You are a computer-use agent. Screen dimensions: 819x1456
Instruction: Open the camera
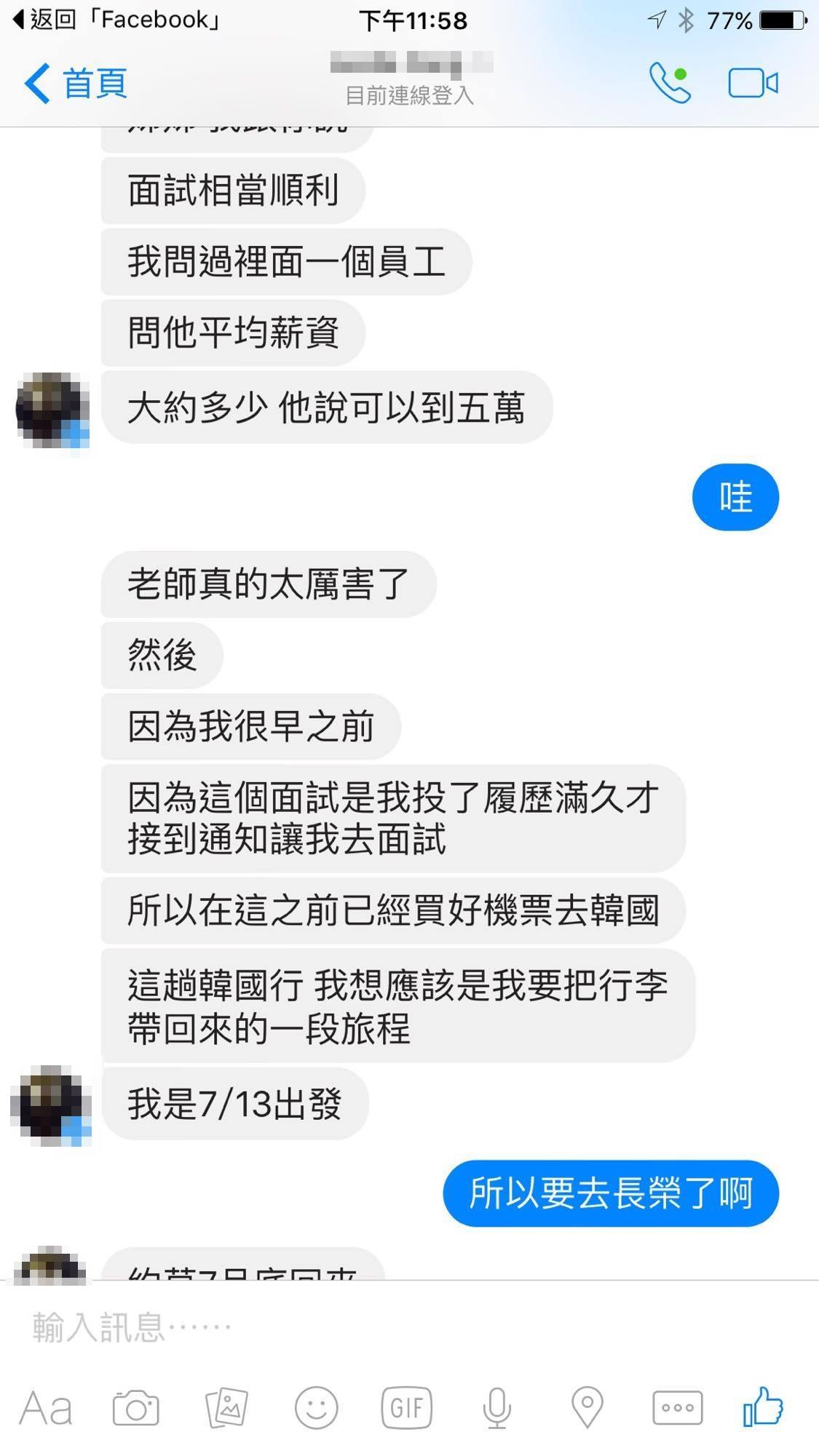pyautogui.click(x=135, y=1409)
